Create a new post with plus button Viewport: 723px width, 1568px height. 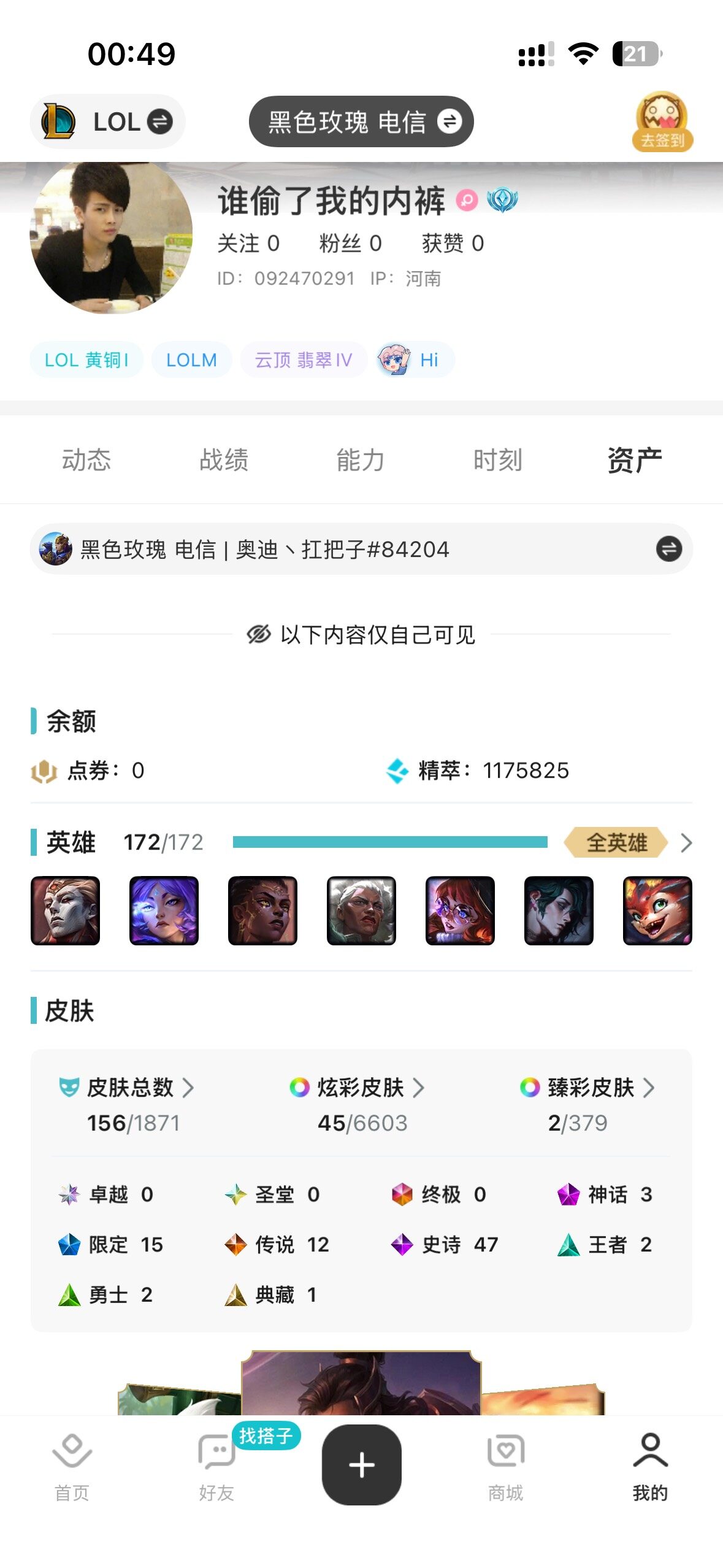click(x=361, y=1464)
